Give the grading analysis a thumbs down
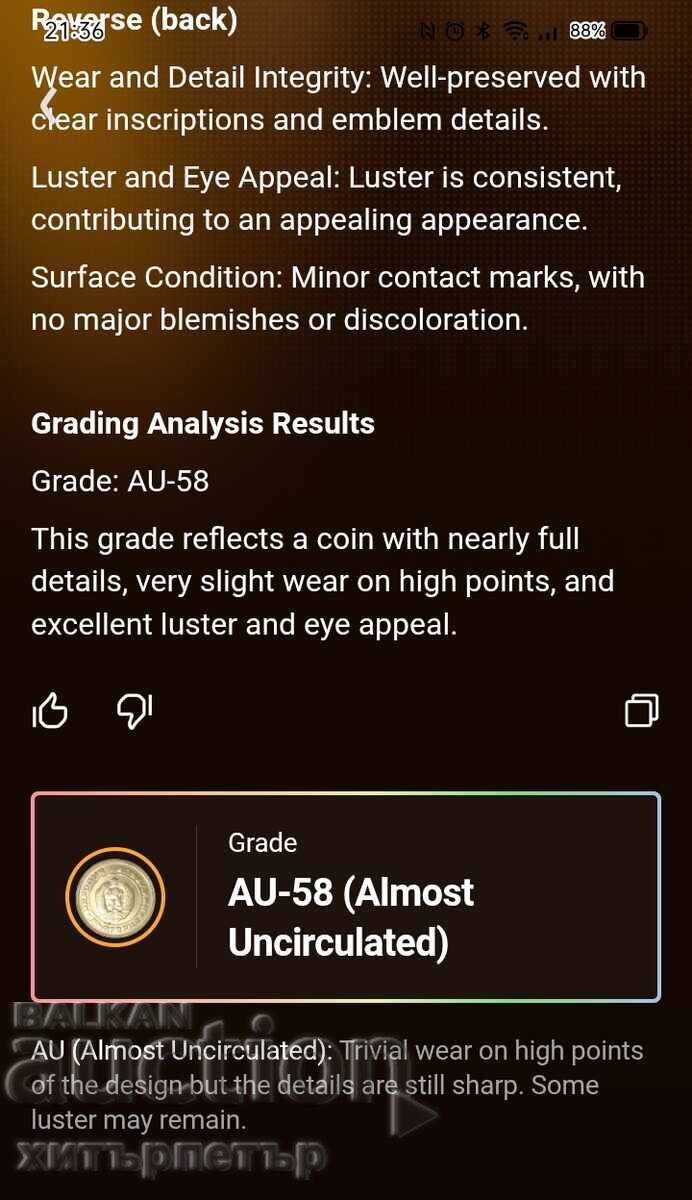The height and width of the screenshot is (1200, 692). (135, 711)
